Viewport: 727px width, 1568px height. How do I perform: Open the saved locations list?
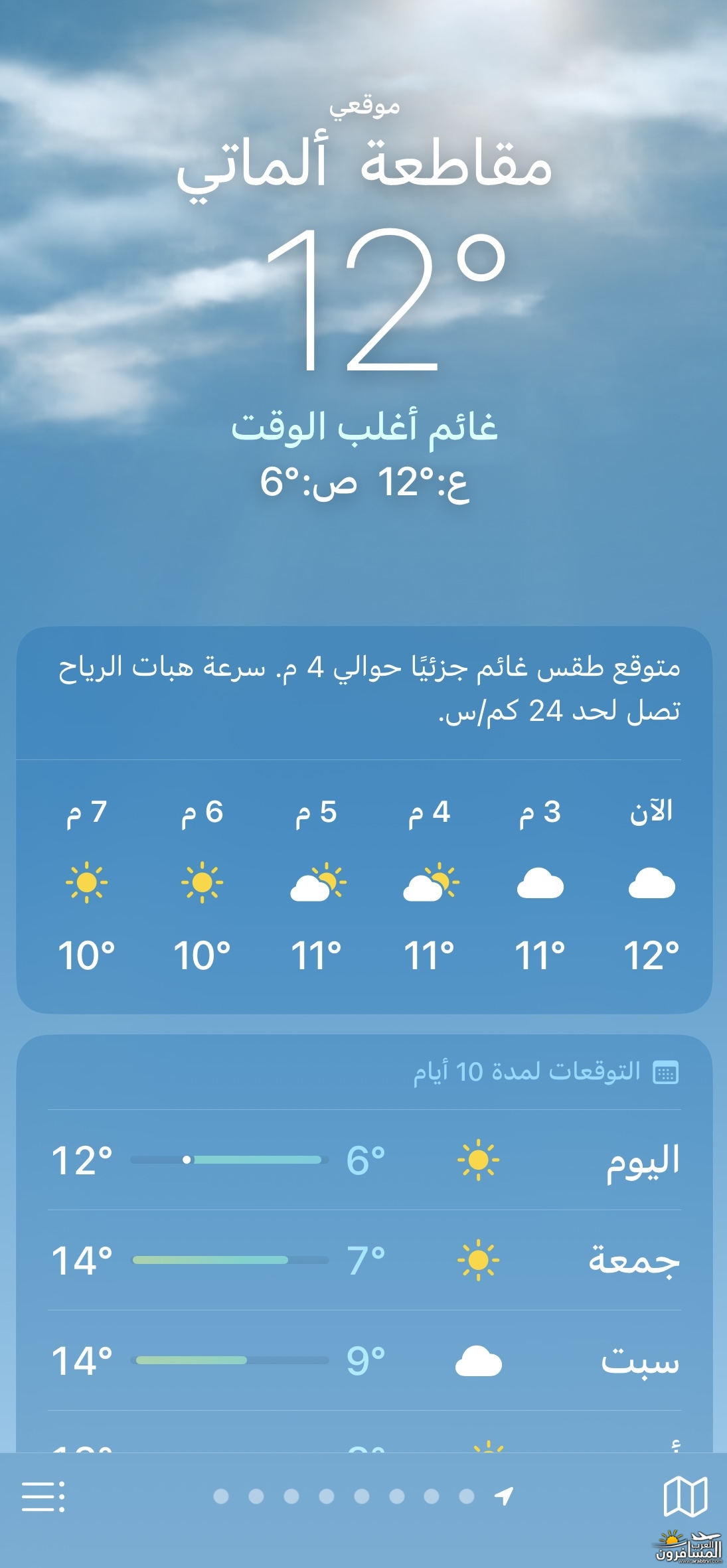pyautogui.click(x=43, y=1496)
